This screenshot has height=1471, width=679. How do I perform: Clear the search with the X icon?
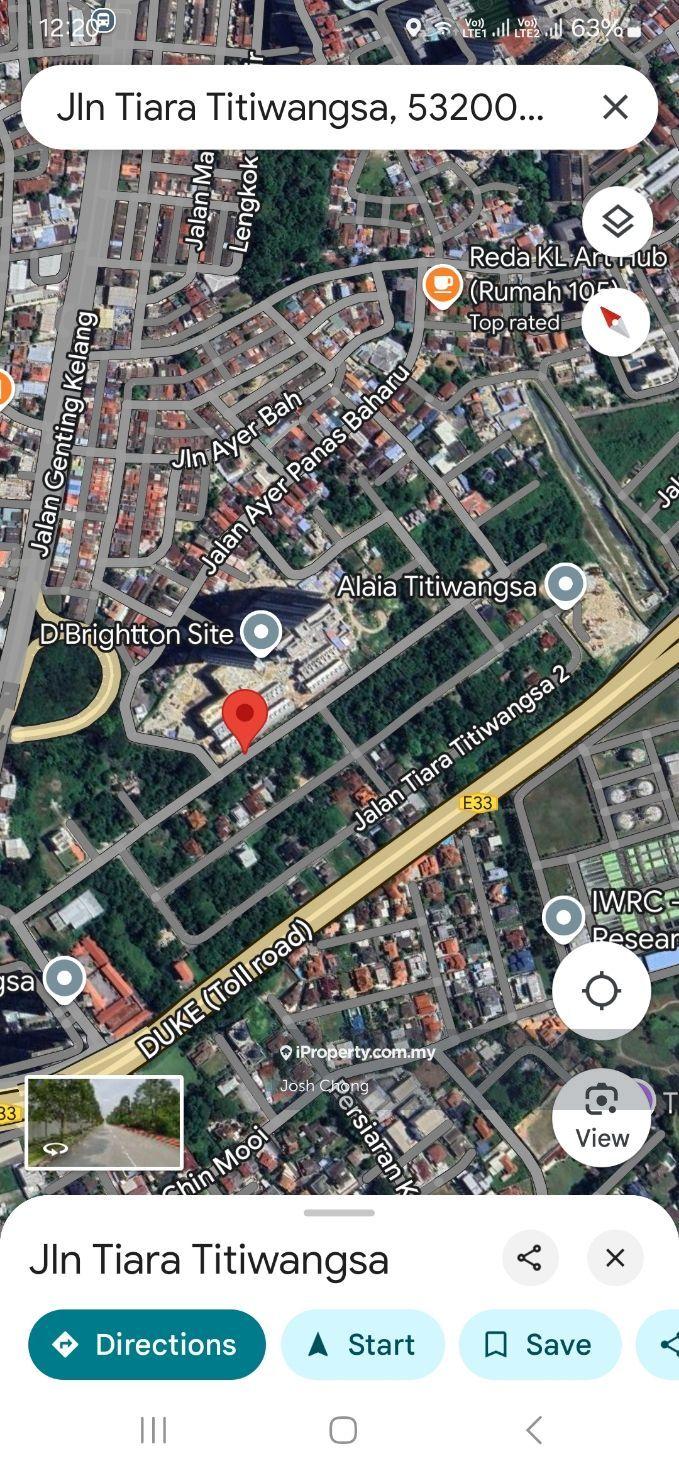[x=615, y=107]
